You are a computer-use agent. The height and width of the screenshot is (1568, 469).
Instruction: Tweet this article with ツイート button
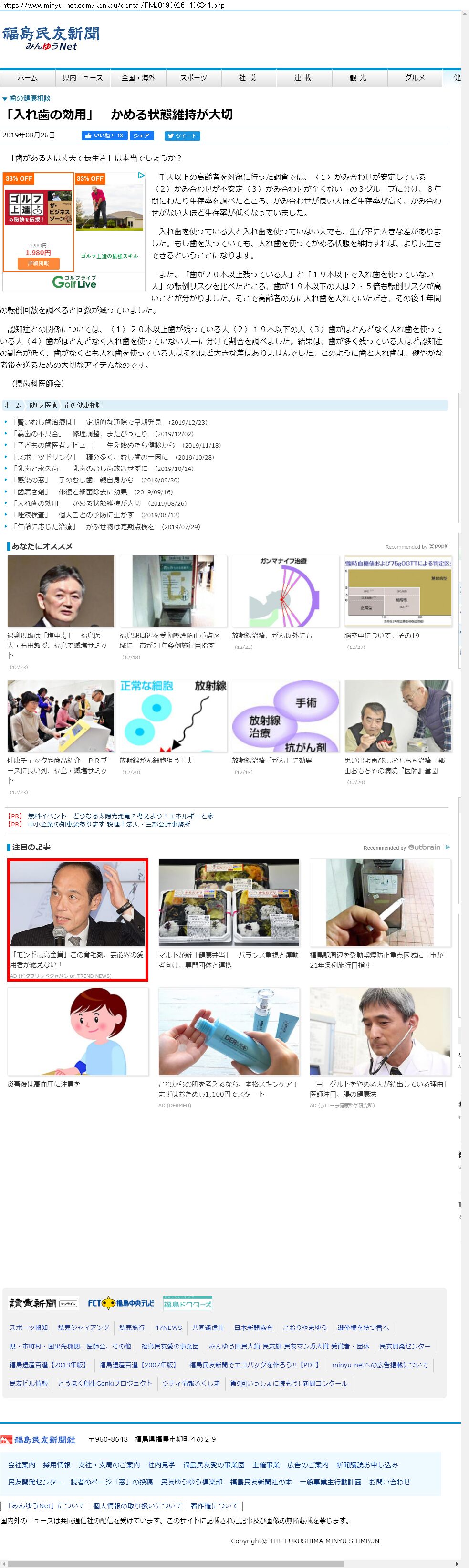pyautogui.click(x=182, y=136)
